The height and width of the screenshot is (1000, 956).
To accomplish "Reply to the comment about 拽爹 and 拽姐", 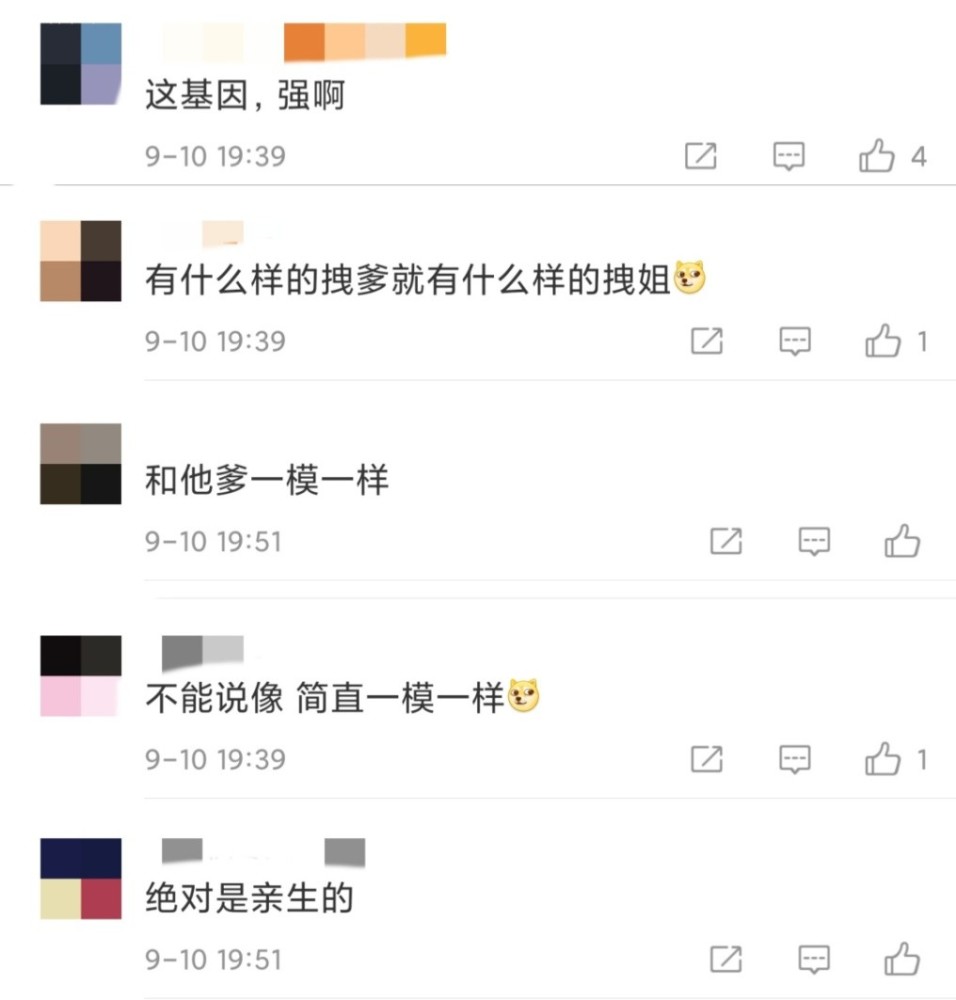I will click(795, 342).
